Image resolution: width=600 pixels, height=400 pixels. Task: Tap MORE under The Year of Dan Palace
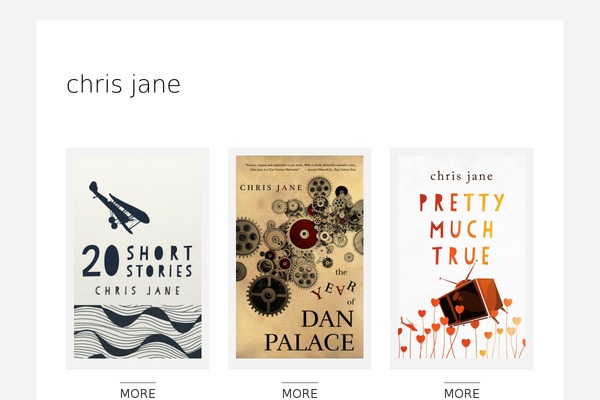pyautogui.click(x=299, y=393)
